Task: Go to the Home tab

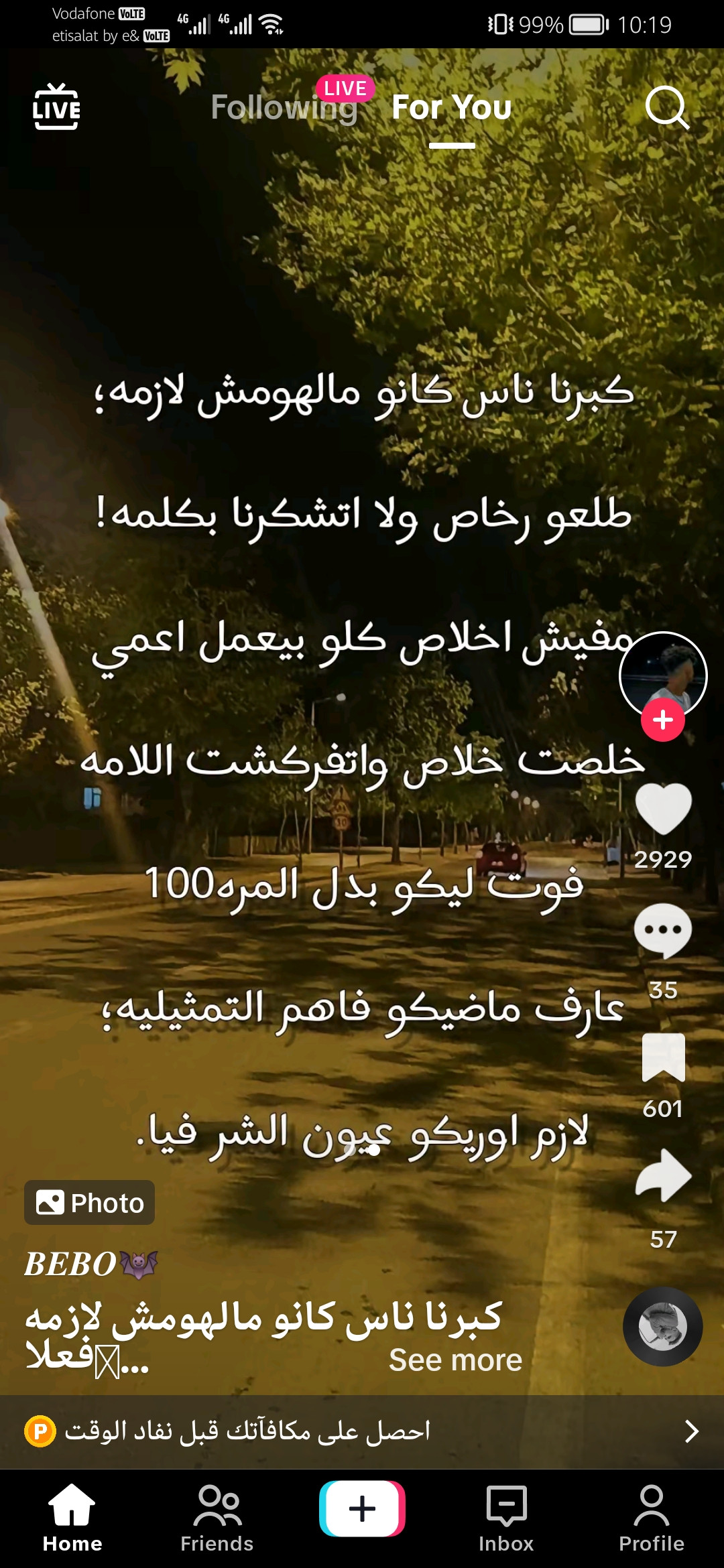Action: click(x=72, y=1517)
